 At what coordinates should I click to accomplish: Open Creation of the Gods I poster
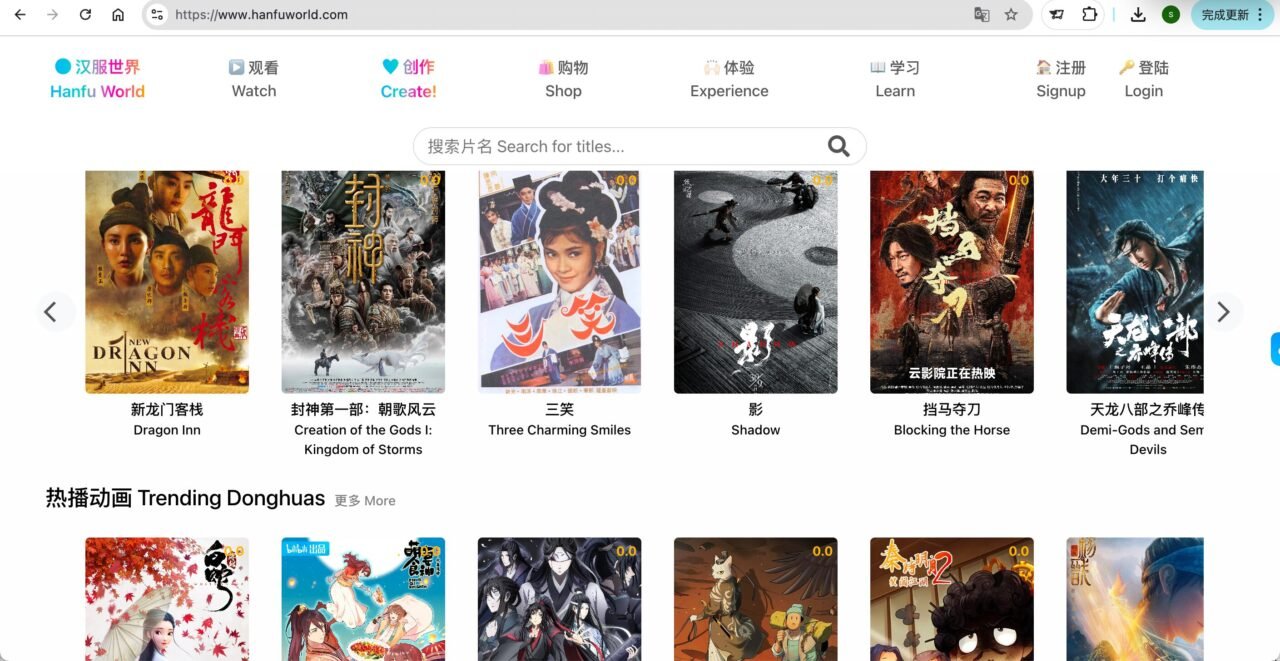[363, 282]
